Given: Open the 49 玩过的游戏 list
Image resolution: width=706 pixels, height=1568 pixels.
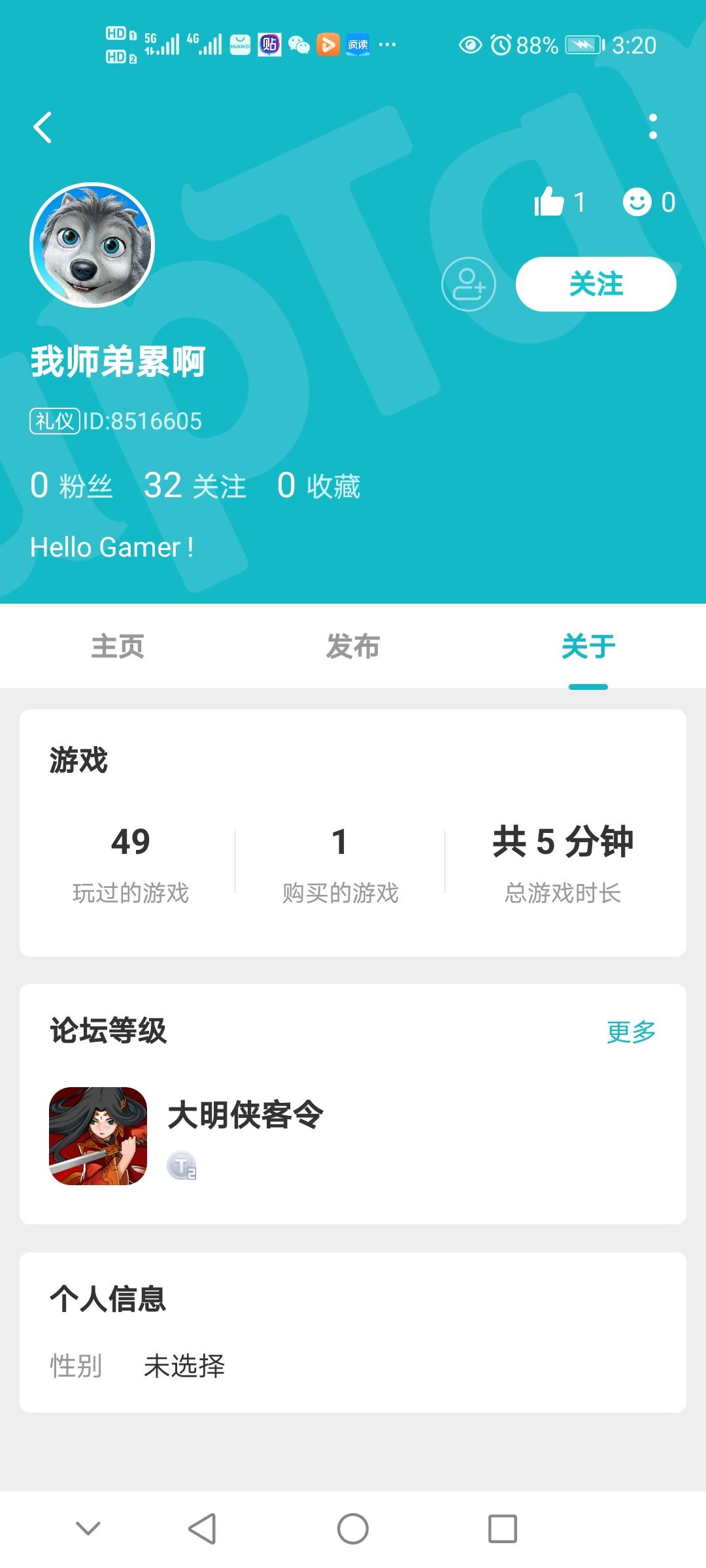Looking at the screenshot, I should 130,862.
